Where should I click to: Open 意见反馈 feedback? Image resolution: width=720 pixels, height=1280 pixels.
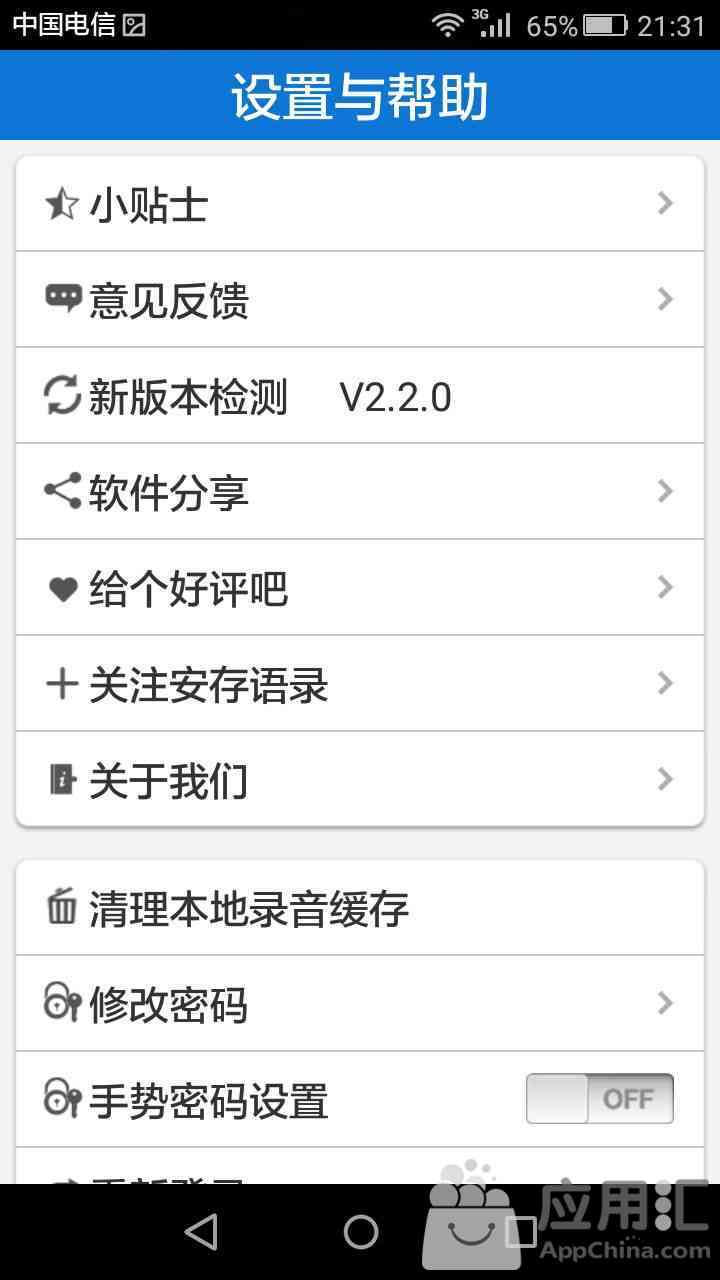tap(360, 300)
